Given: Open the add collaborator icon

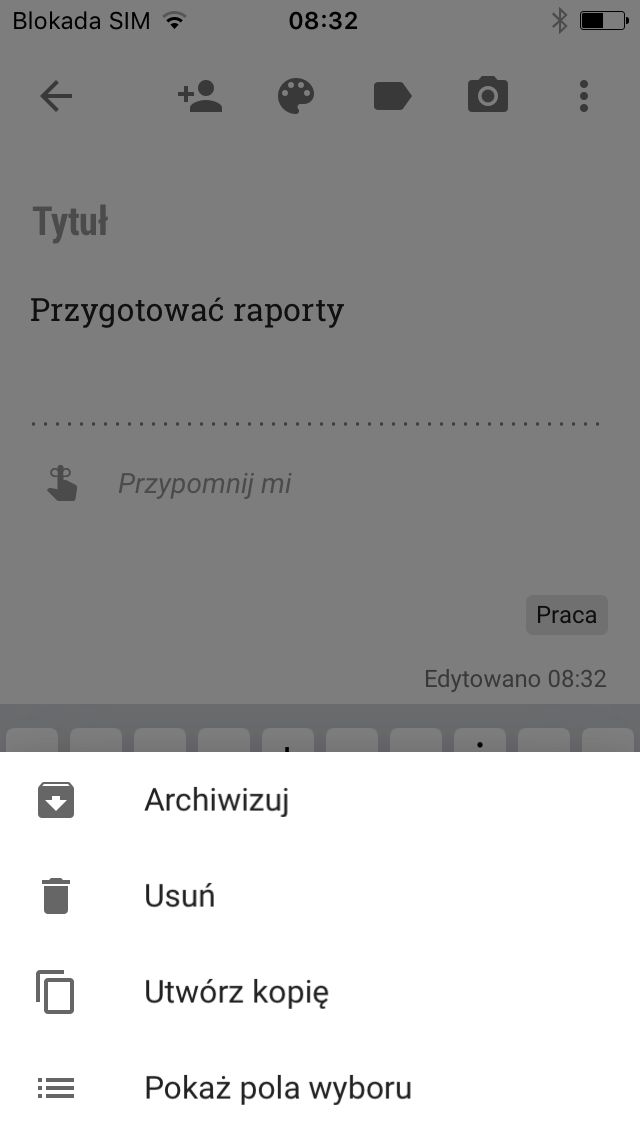Looking at the screenshot, I should [x=200, y=96].
